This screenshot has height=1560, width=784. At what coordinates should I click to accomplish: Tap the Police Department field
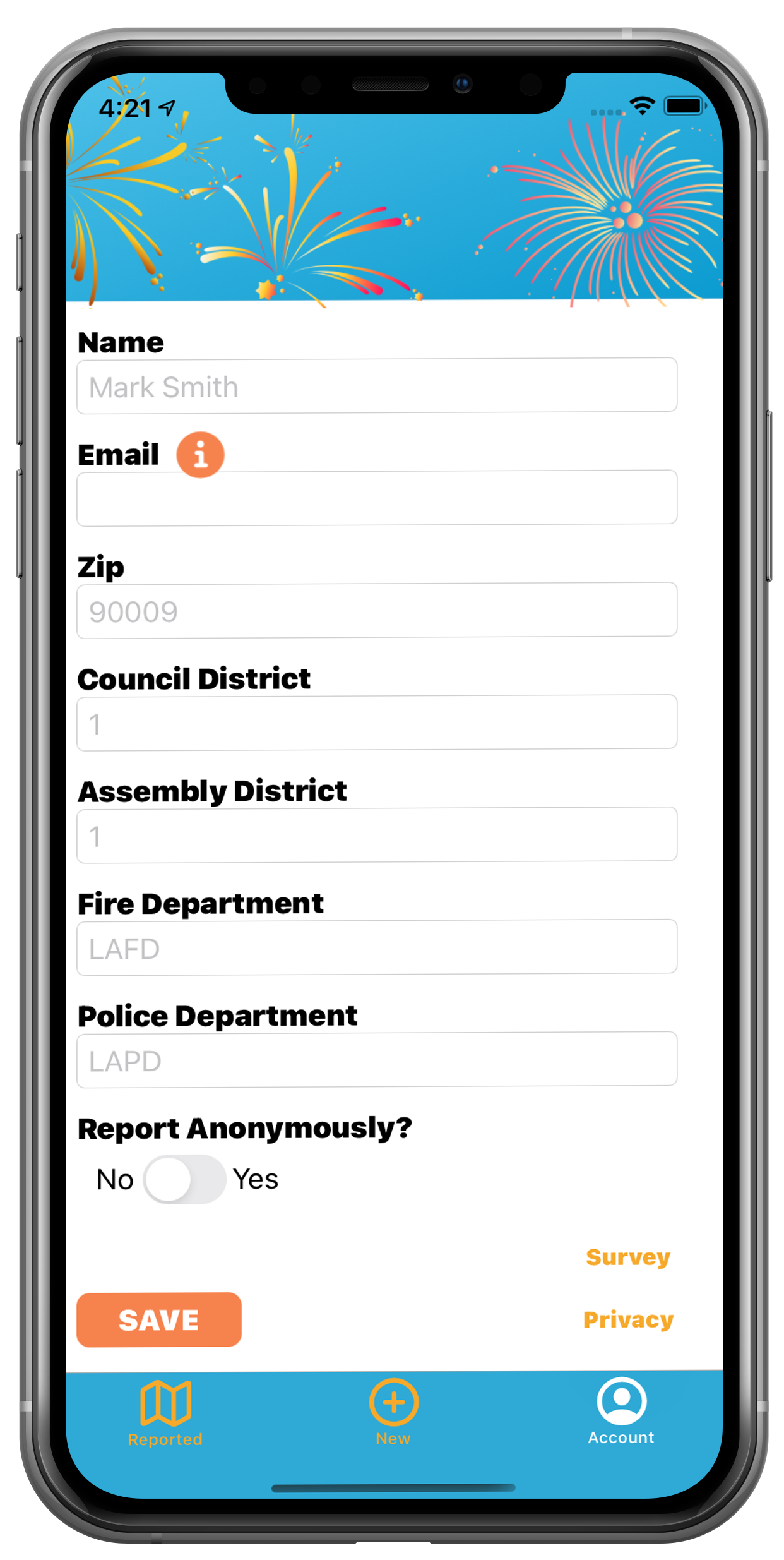(377, 1060)
